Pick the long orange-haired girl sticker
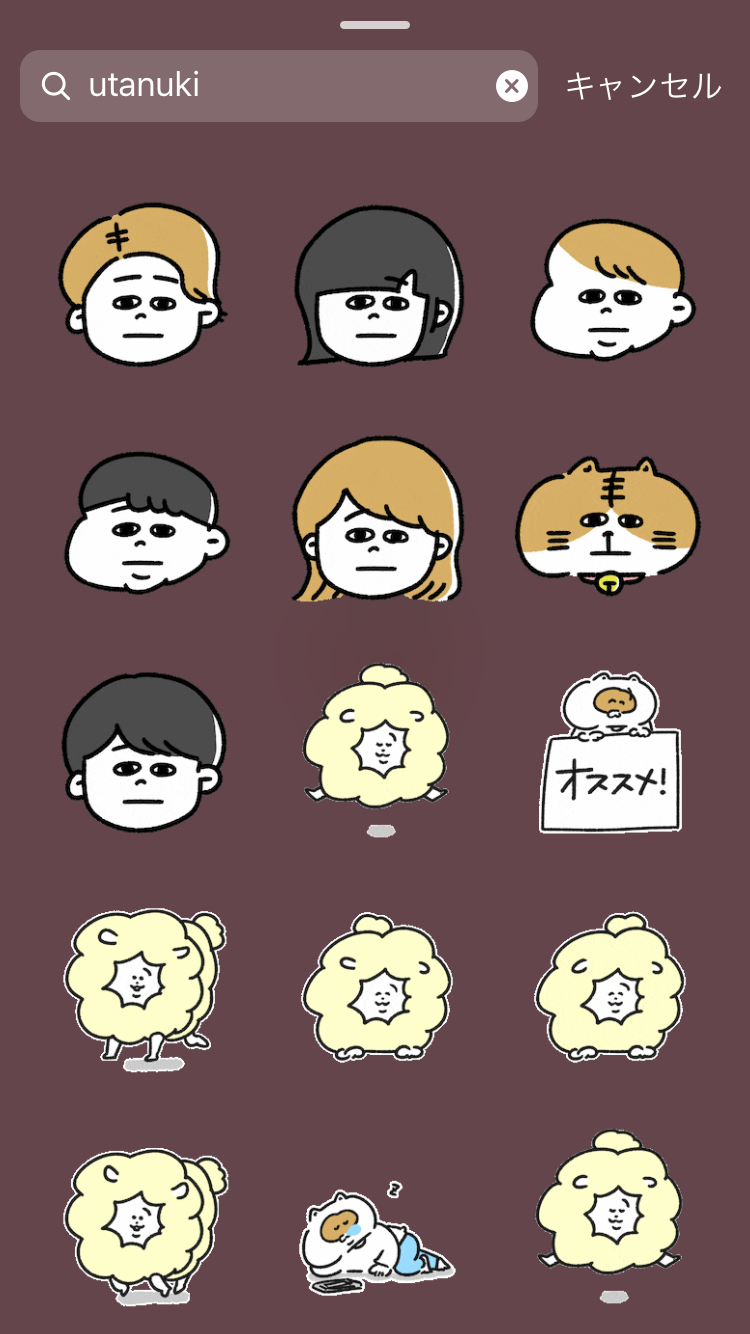The height and width of the screenshot is (1334, 750). pos(378,520)
